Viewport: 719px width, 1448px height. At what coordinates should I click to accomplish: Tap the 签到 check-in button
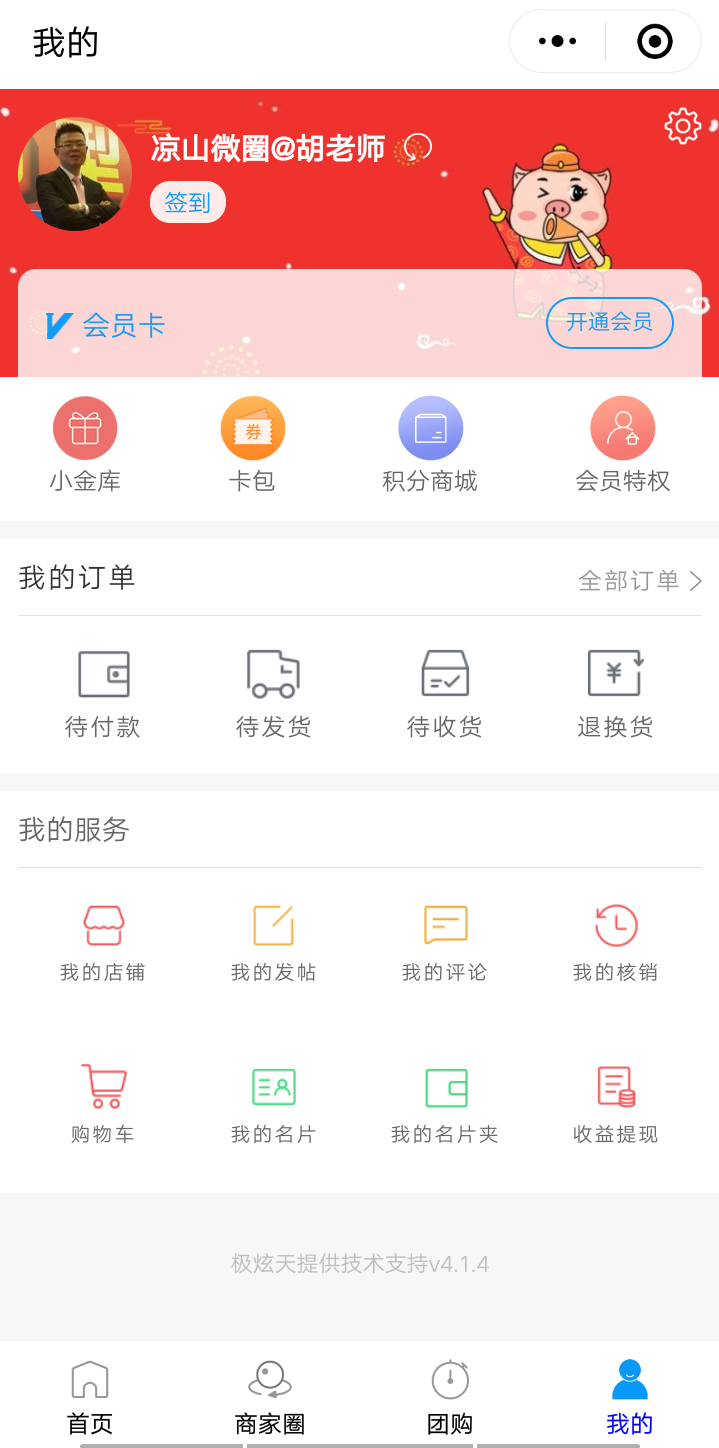point(188,202)
